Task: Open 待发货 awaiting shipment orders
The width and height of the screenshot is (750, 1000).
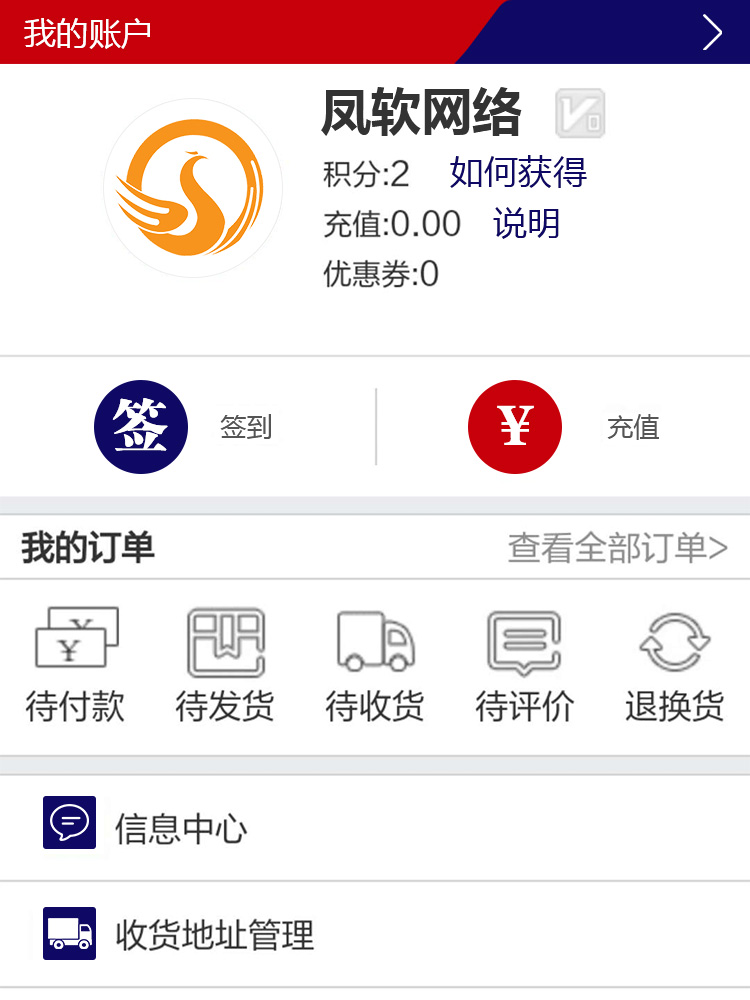Action: (x=225, y=665)
